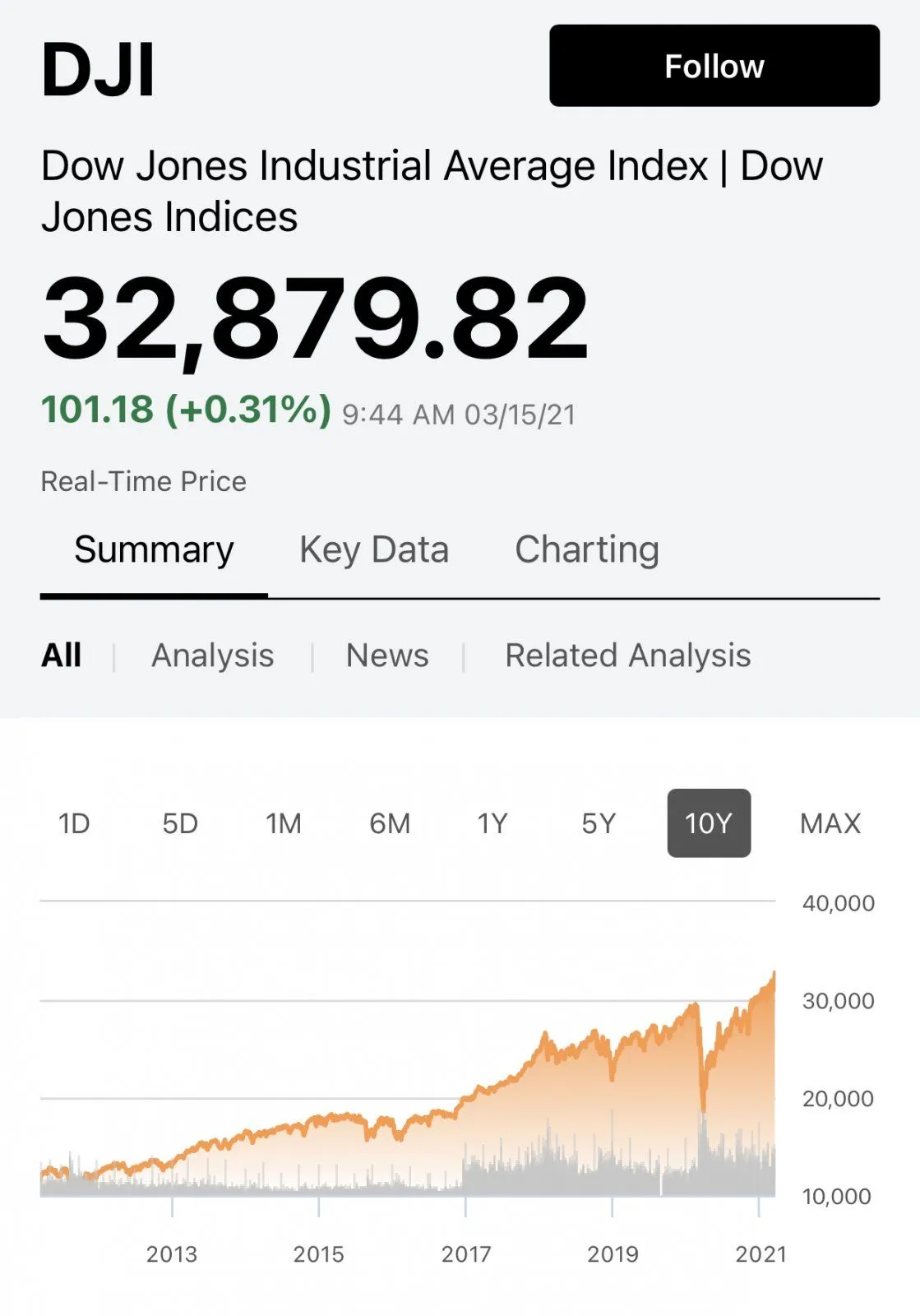The image size is (920, 1316).
Task: Display the 1Y chart
Action: 492,823
